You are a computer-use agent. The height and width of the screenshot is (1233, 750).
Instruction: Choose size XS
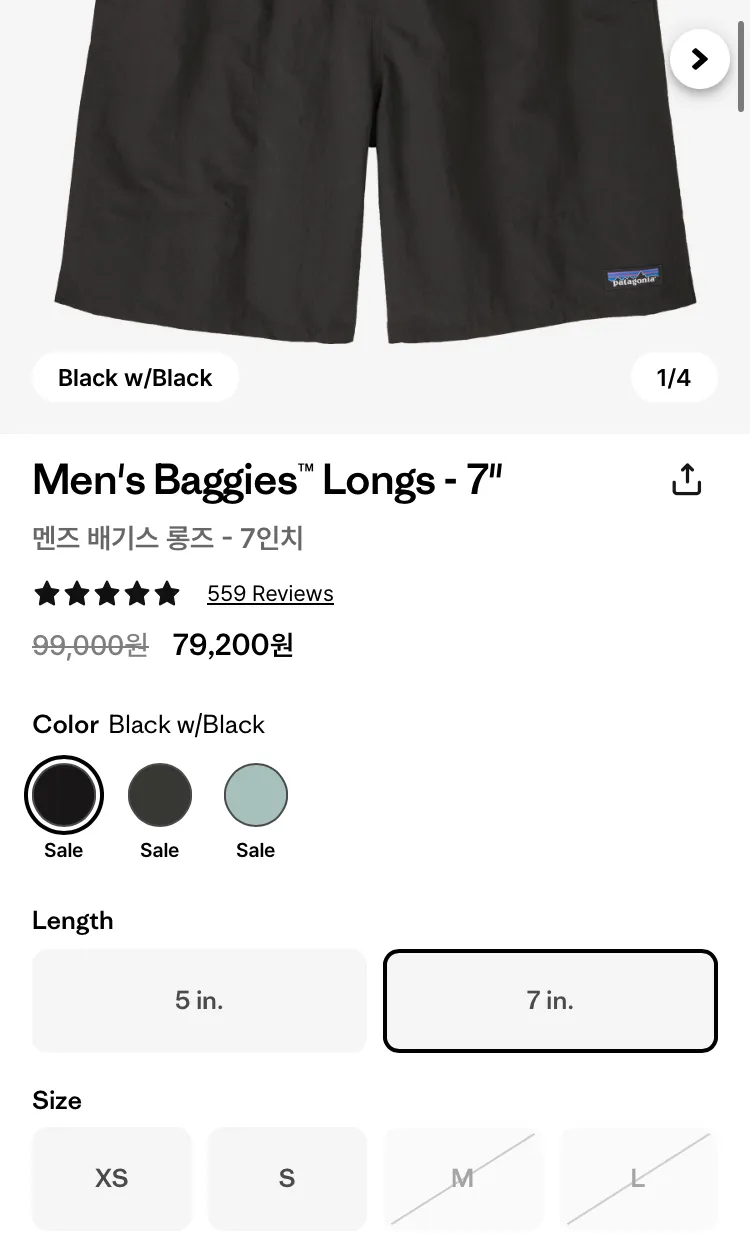pyautogui.click(x=112, y=1178)
